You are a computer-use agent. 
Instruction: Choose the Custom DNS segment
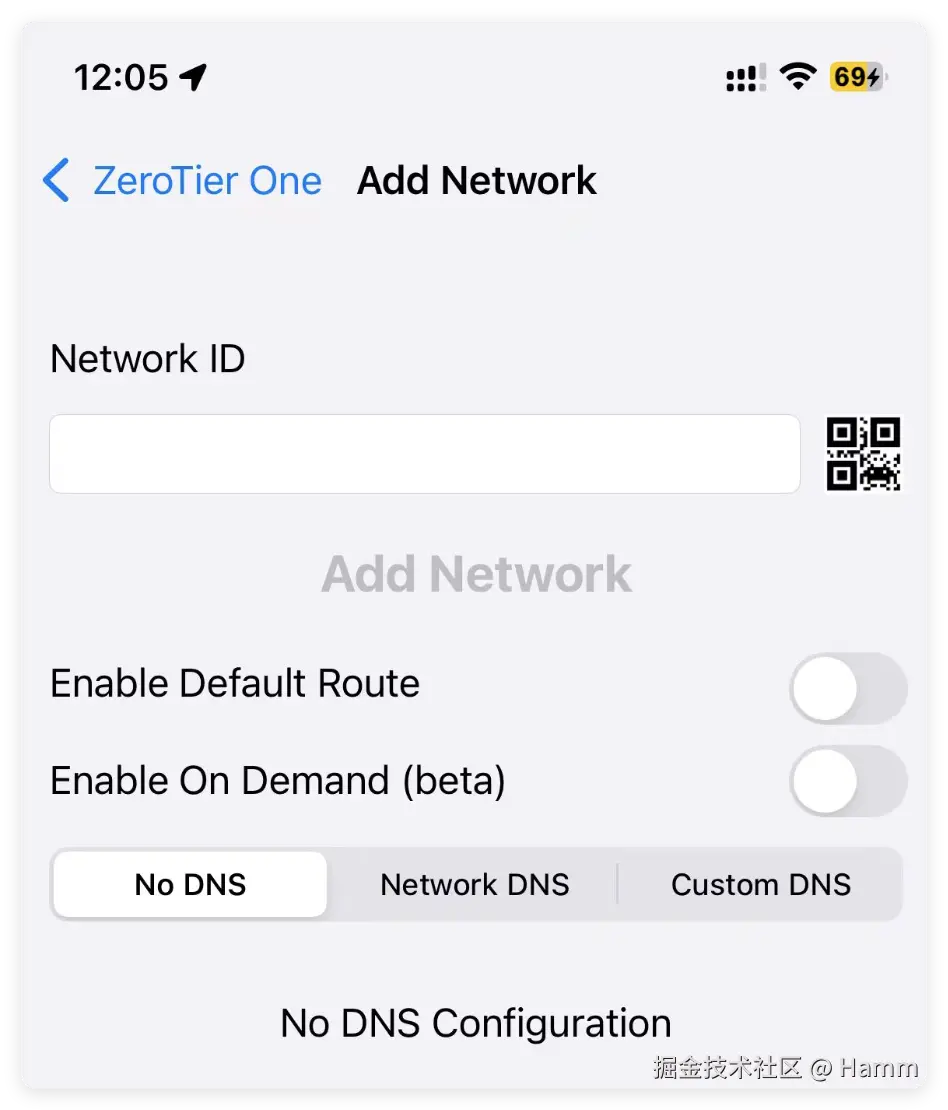click(760, 885)
